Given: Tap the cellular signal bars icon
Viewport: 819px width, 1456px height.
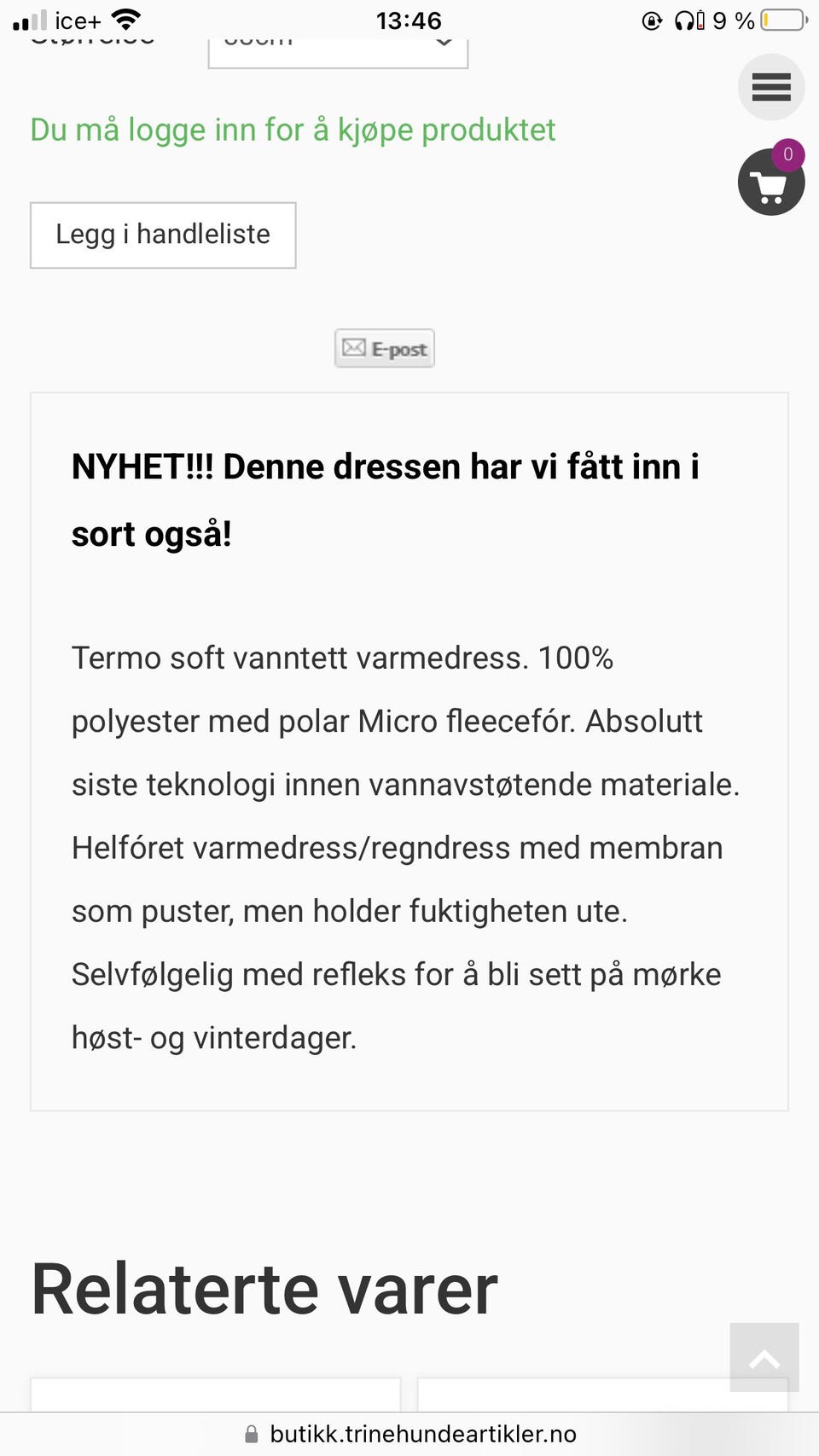Looking at the screenshot, I should pyautogui.click(x=26, y=20).
